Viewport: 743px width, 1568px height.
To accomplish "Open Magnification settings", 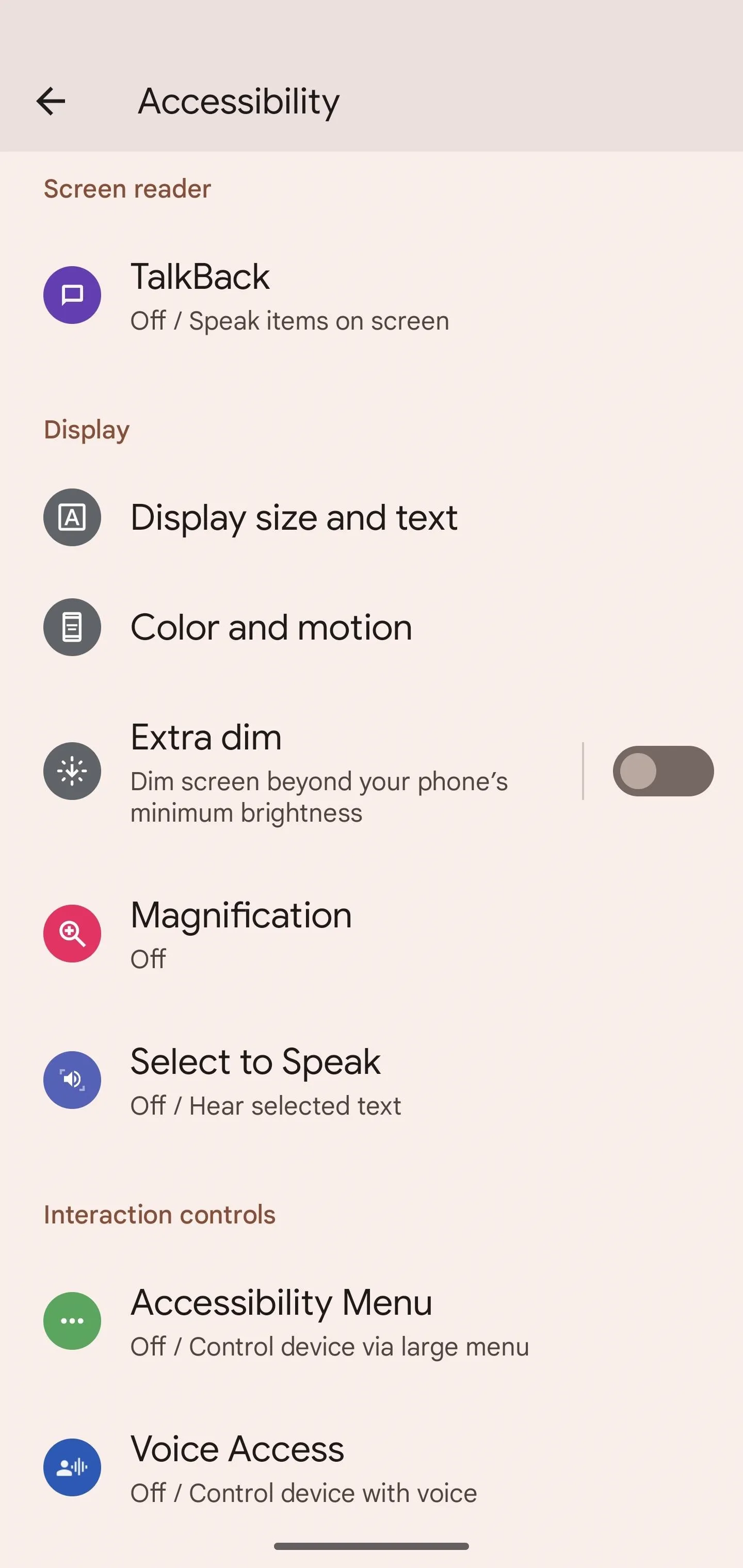I will coord(372,933).
